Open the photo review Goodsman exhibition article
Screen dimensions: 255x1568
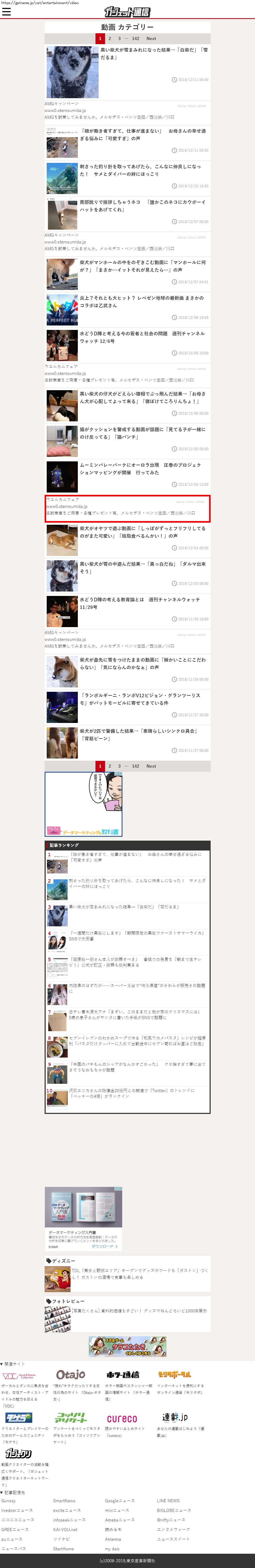pos(139,1311)
